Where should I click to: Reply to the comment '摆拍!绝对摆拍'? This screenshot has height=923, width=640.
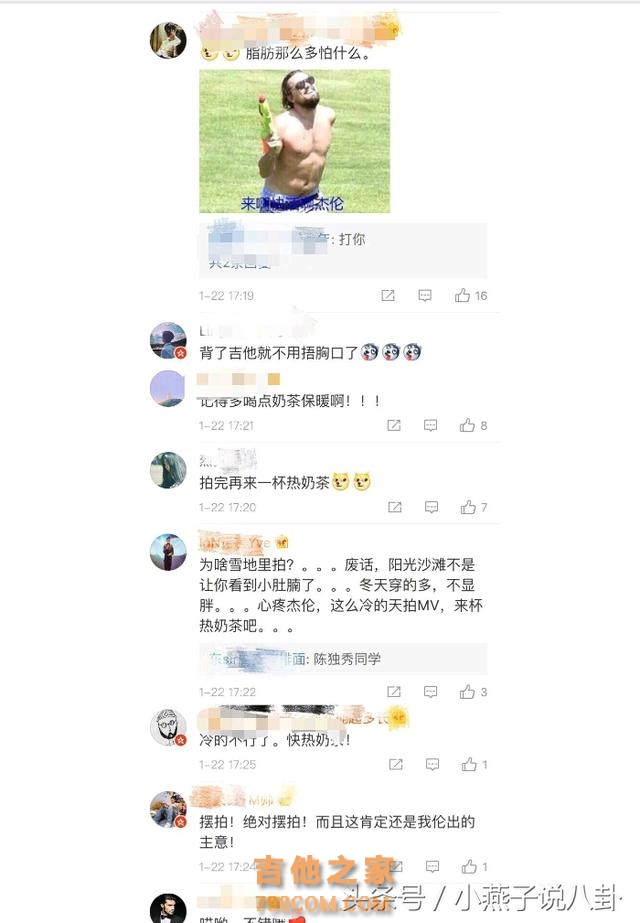coord(430,867)
